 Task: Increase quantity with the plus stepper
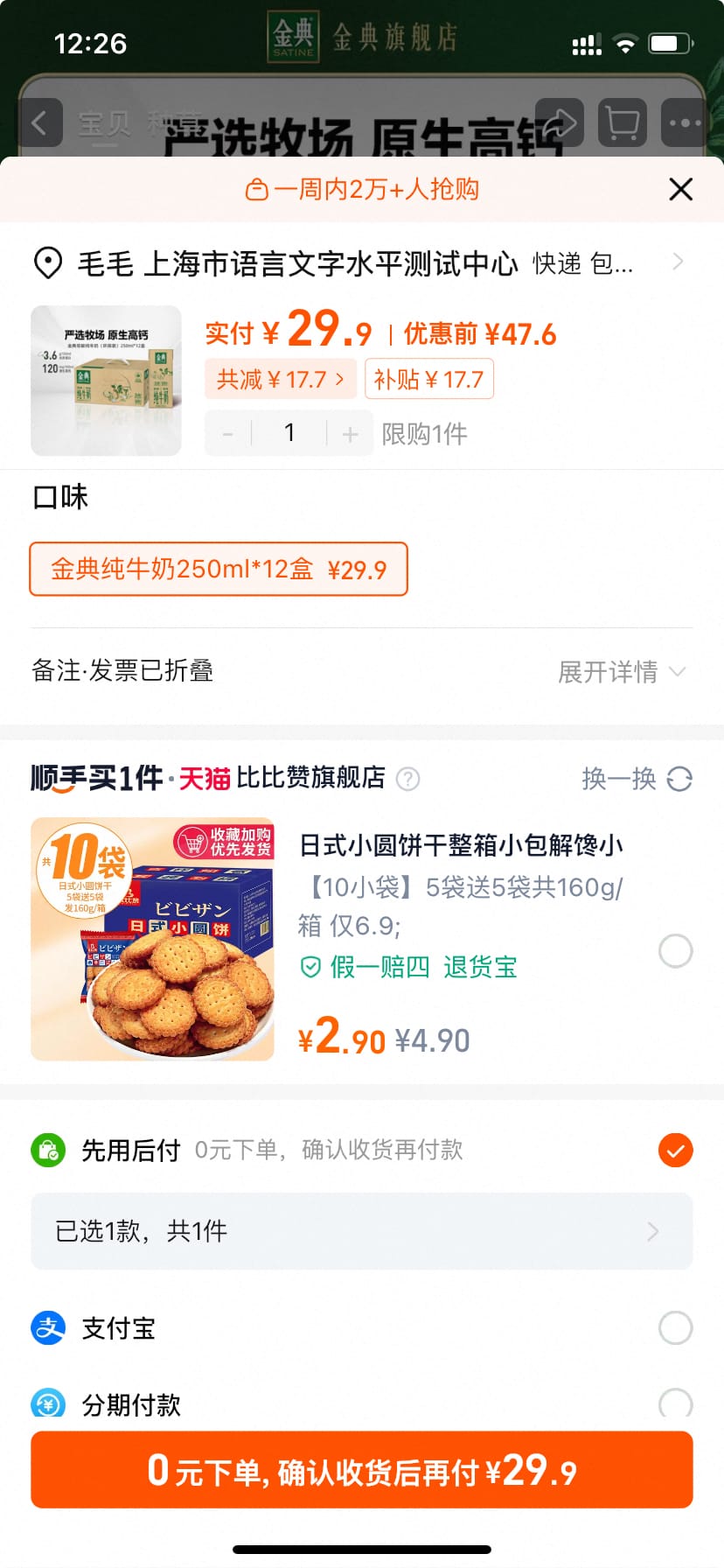click(x=349, y=432)
